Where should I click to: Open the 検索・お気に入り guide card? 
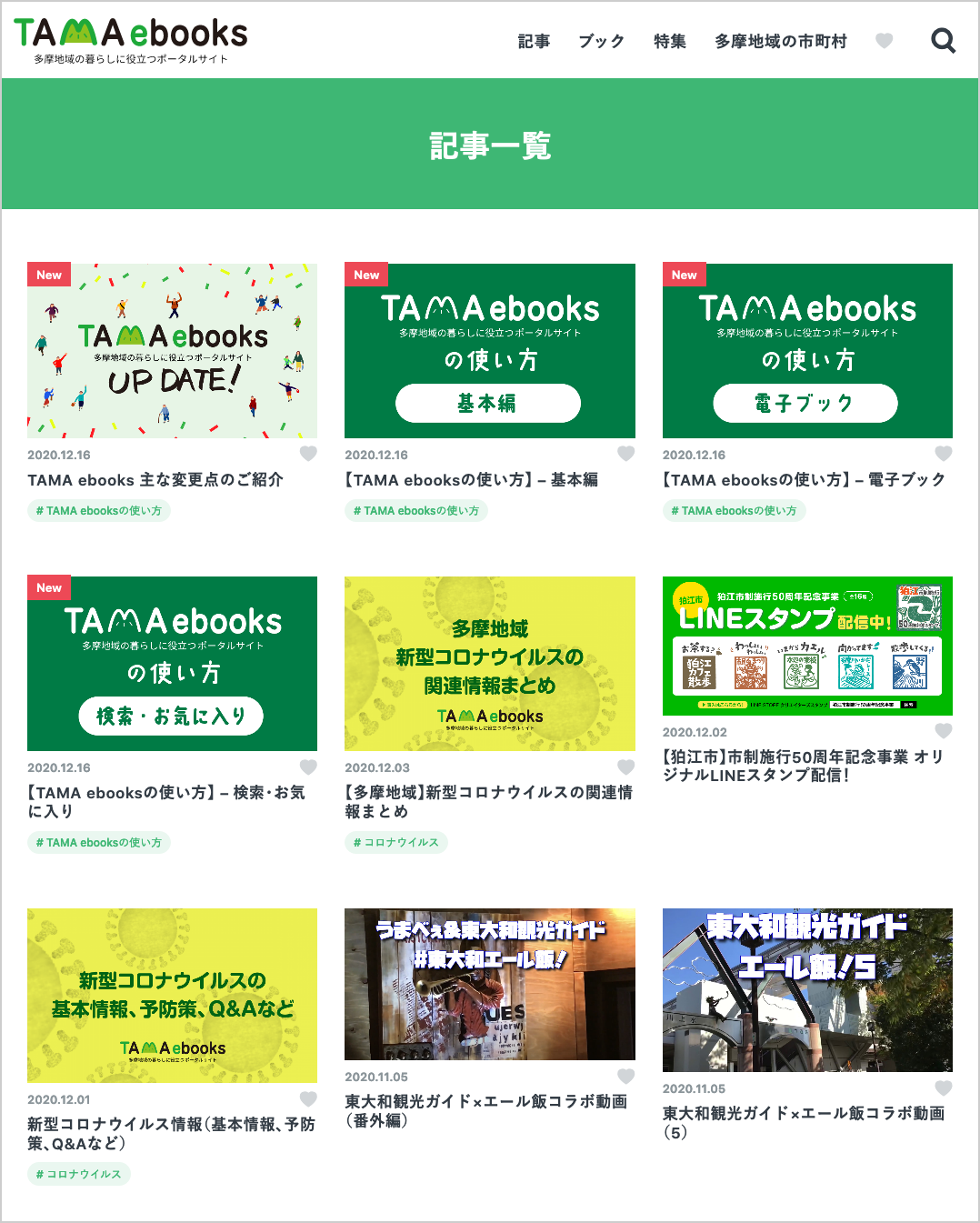[172, 664]
